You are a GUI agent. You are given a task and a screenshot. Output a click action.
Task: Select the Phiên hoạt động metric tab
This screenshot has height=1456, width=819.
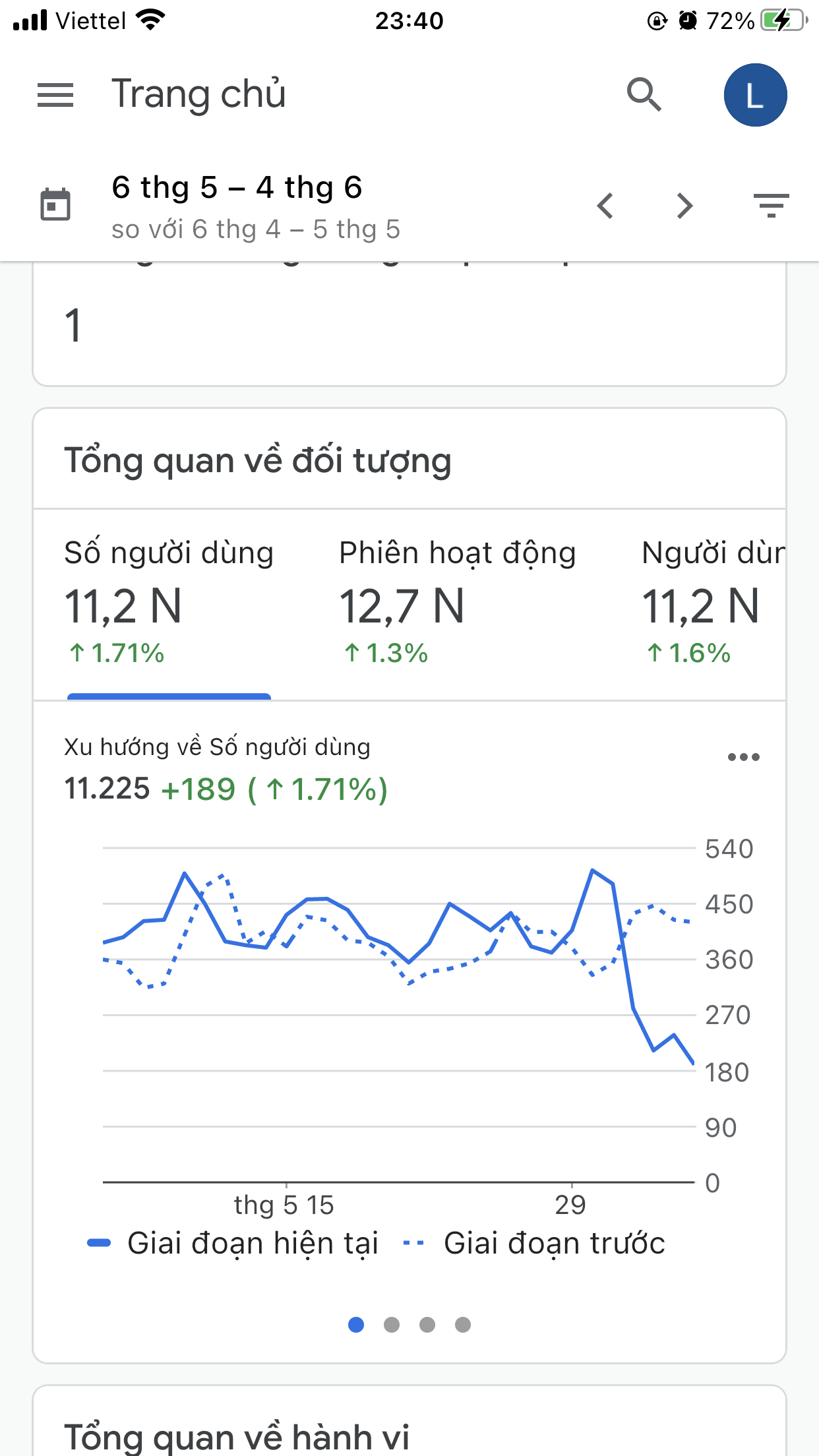(x=458, y=603)
